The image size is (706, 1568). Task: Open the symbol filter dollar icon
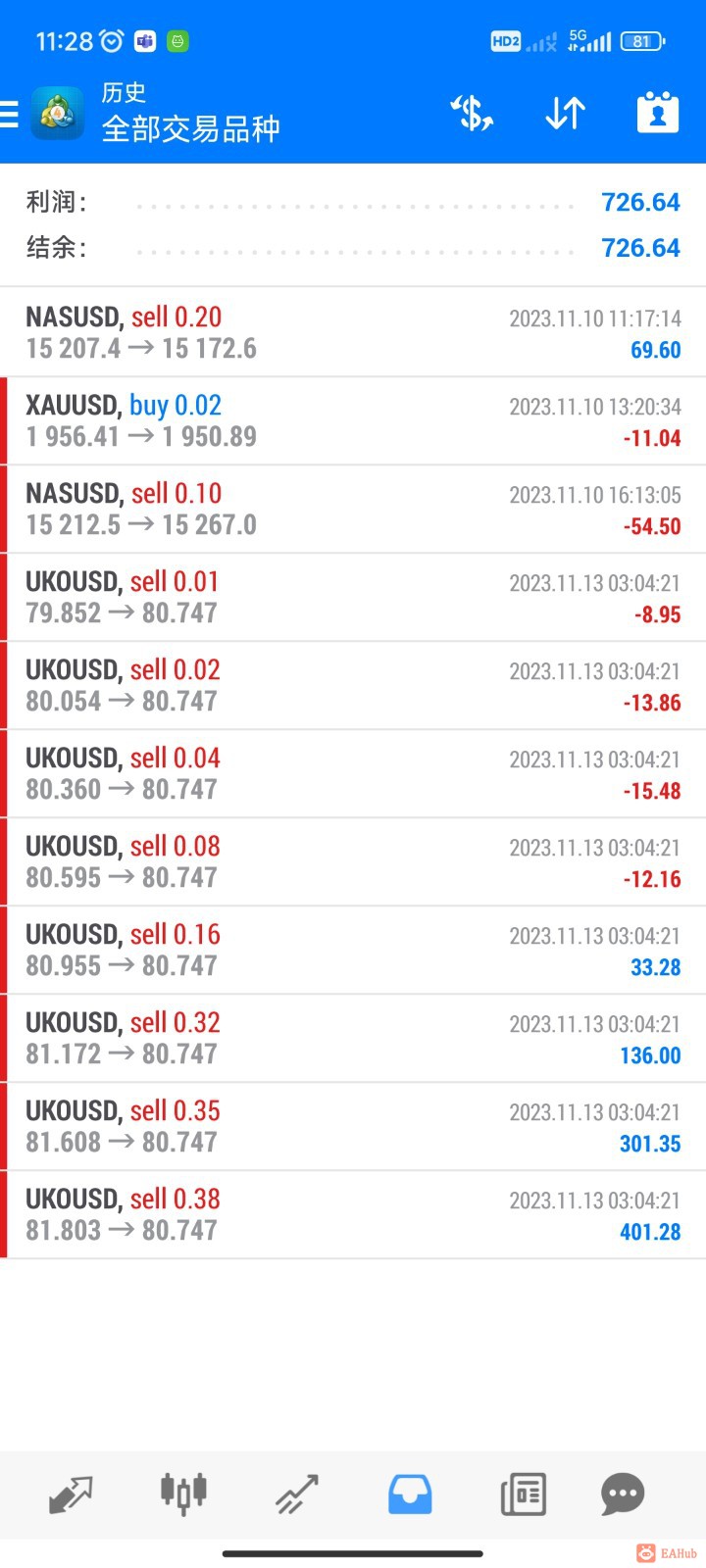[x=472, y=114]
